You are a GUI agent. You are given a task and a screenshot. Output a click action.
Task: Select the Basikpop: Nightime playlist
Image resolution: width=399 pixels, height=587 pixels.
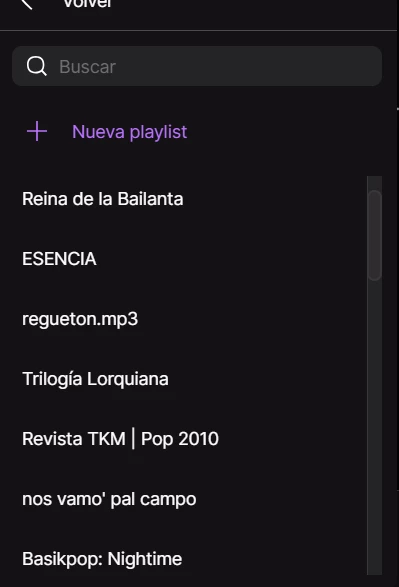tap(102, 559)
